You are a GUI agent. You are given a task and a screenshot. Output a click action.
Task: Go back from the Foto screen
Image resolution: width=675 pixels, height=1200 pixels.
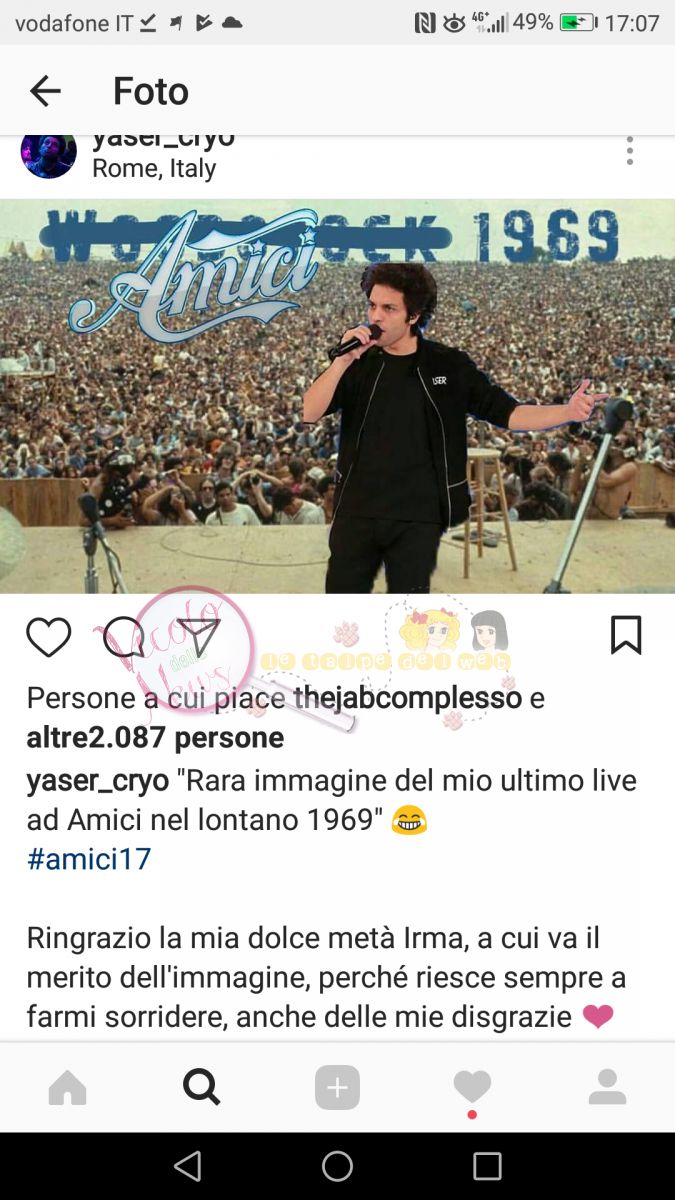pyautogui.click(x=45, y=91)
